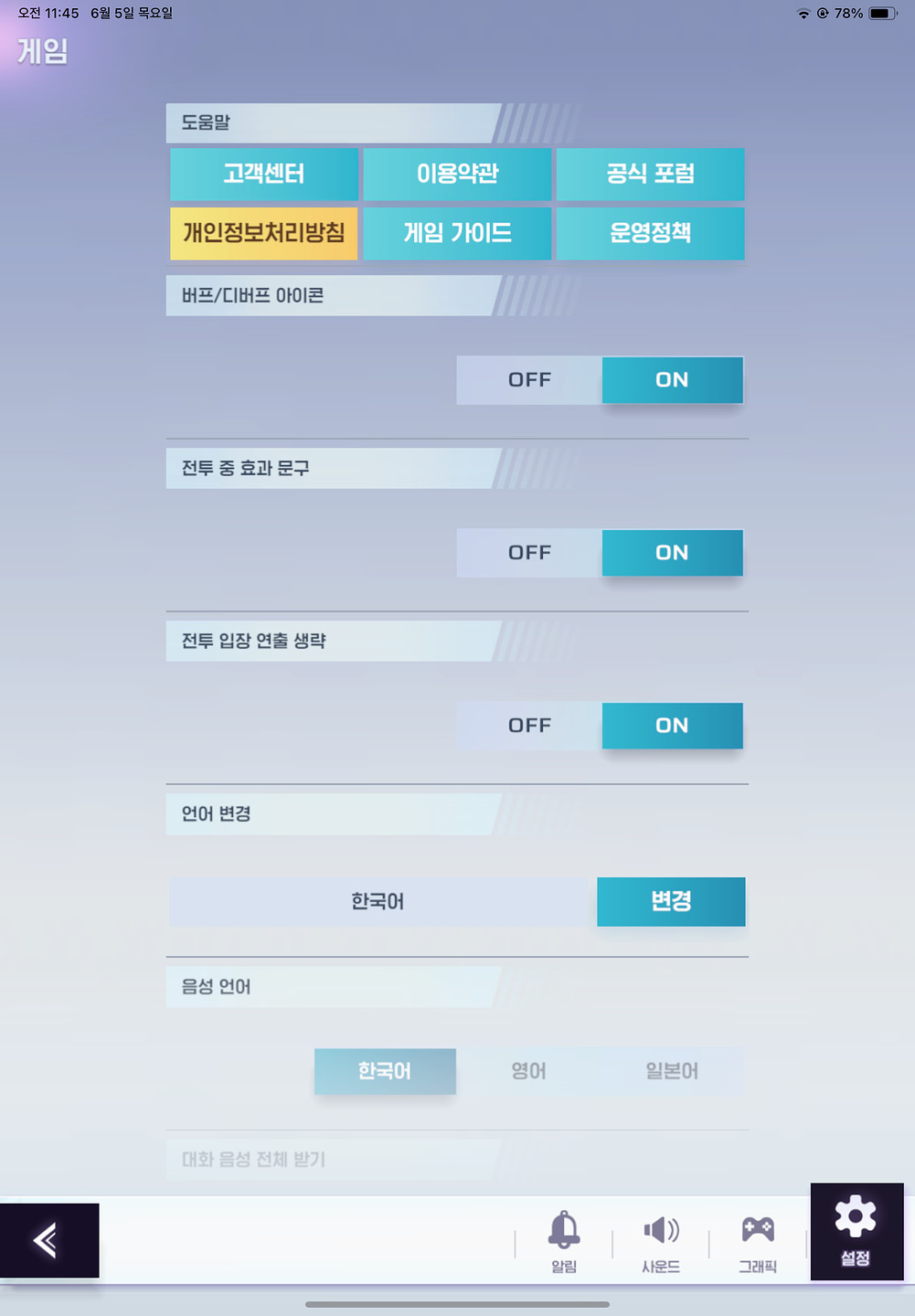View the 운영정책 operating policy
The height and width of the screenshot is (1316, 915).
point(650,233)
